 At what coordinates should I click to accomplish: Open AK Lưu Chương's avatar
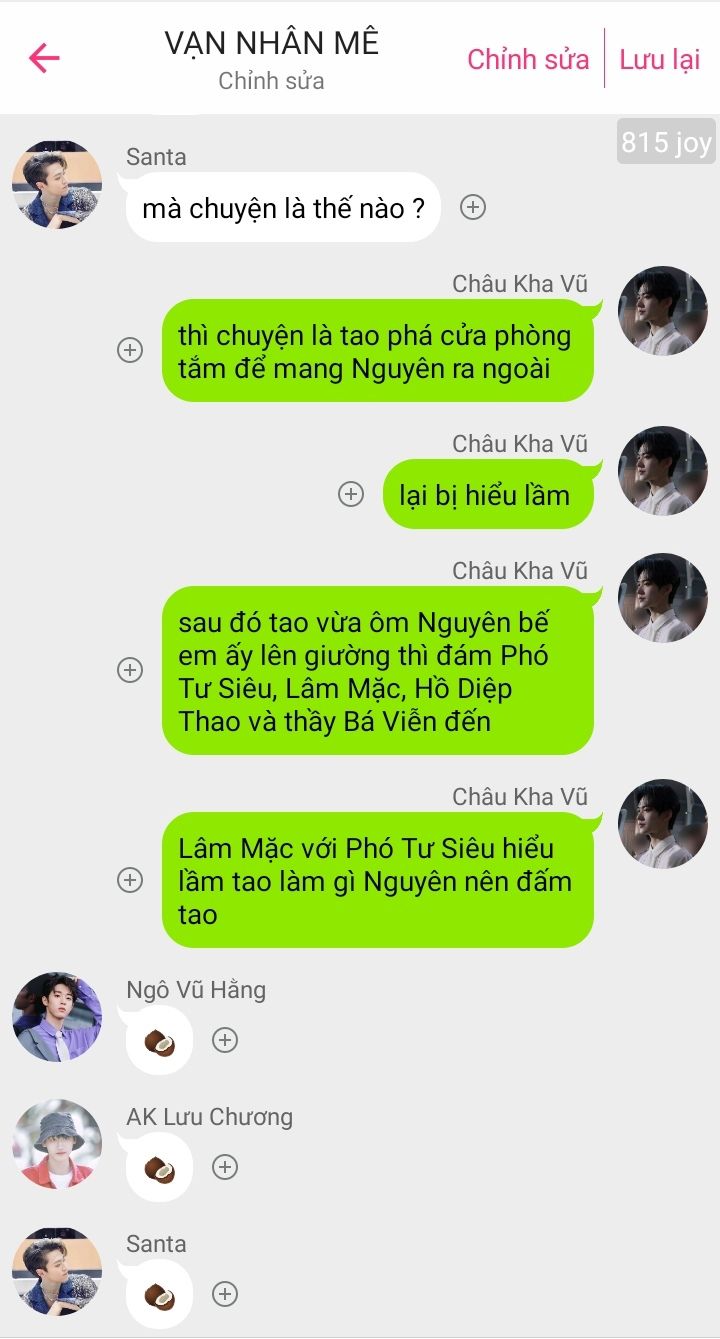coord(57,1144)
